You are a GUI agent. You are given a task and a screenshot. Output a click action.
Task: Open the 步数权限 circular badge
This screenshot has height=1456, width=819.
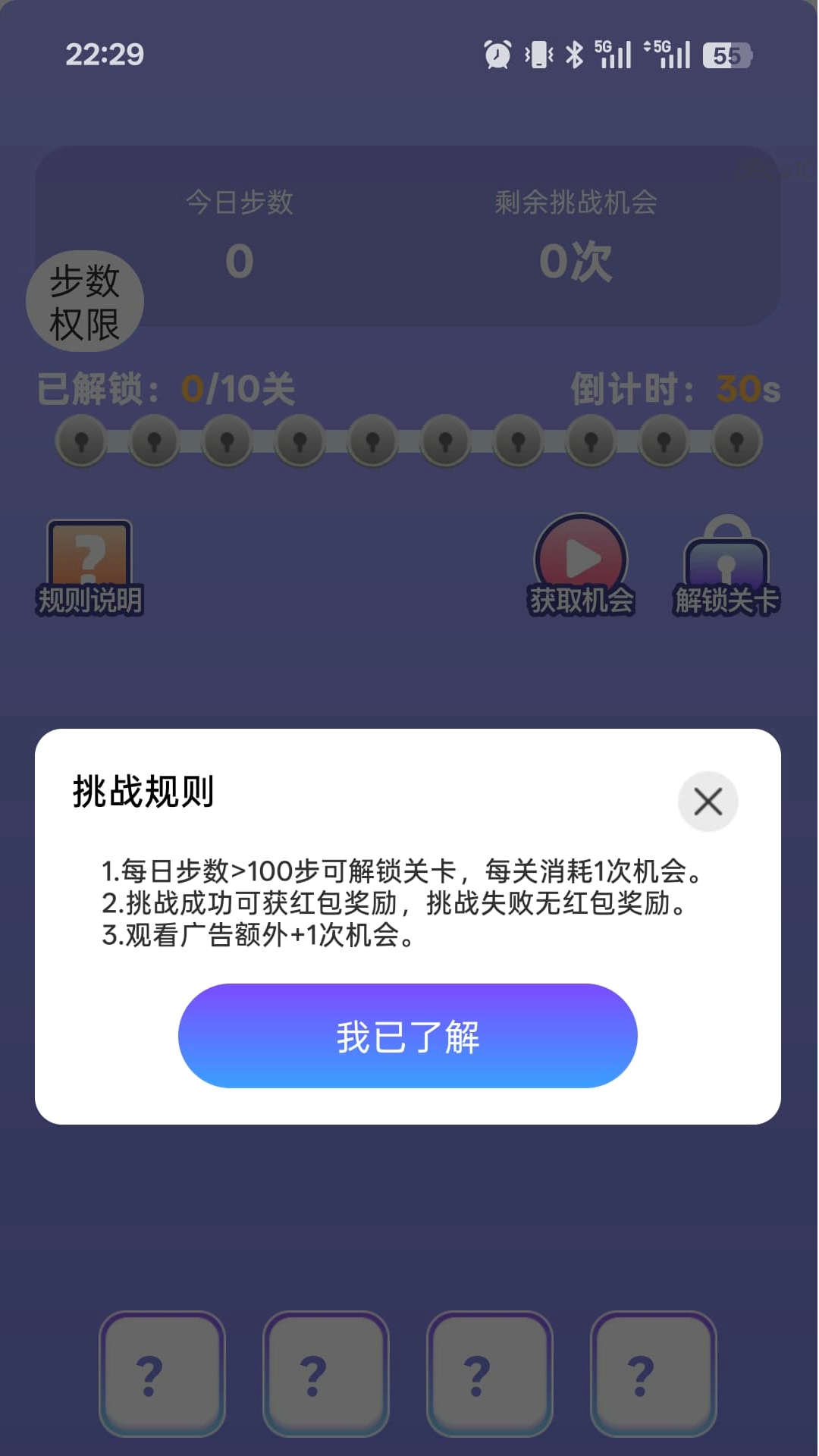84,300
